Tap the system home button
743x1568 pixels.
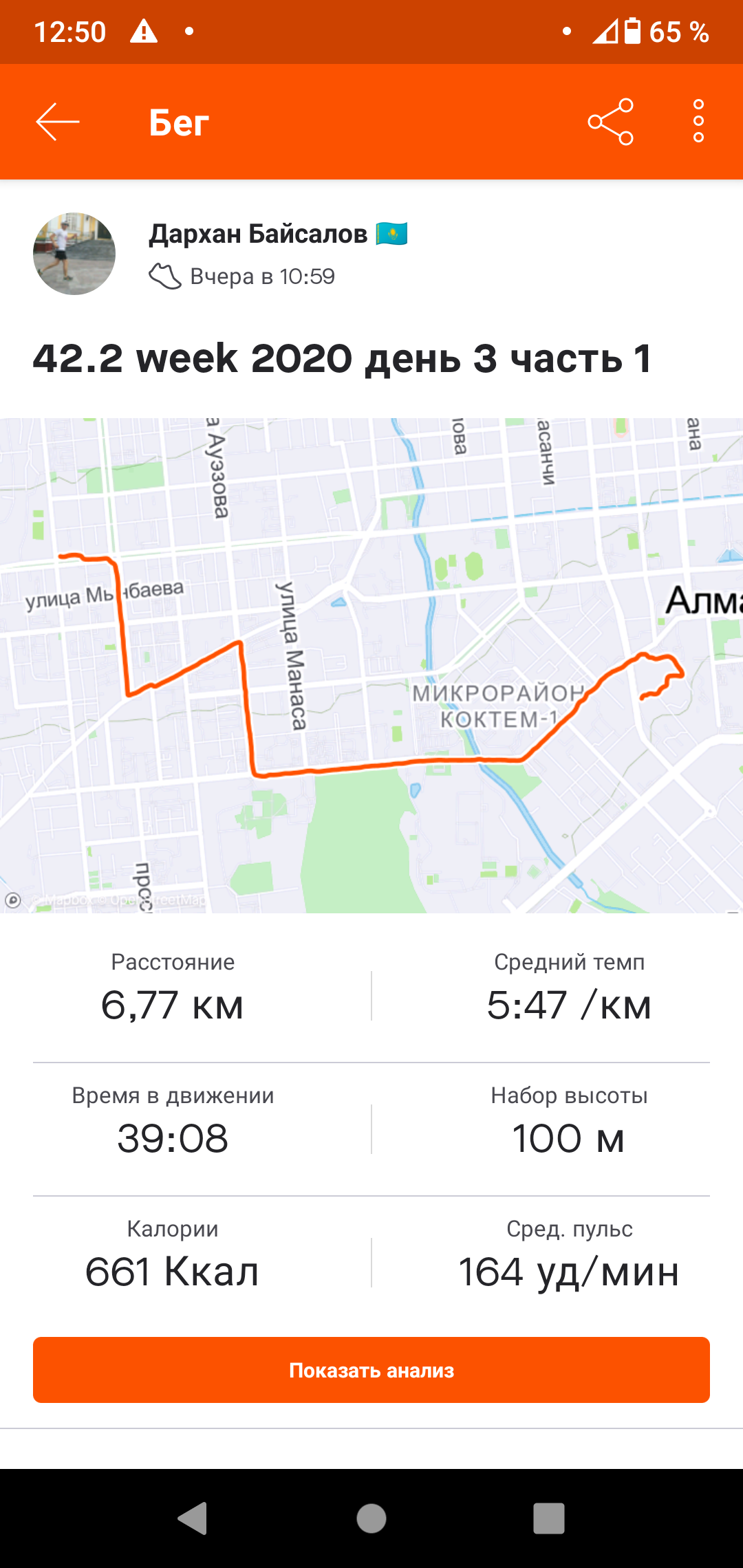coord(371,1518)
